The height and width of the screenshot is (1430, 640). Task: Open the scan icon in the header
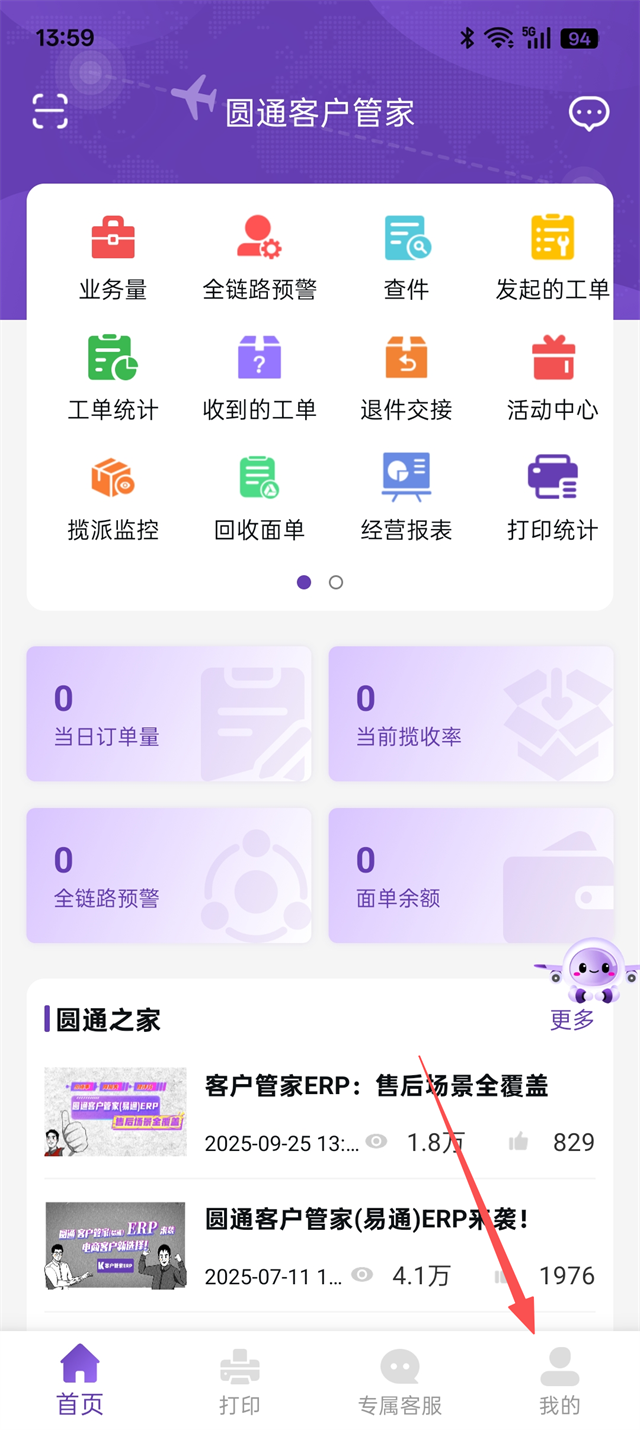coord(50,111)
